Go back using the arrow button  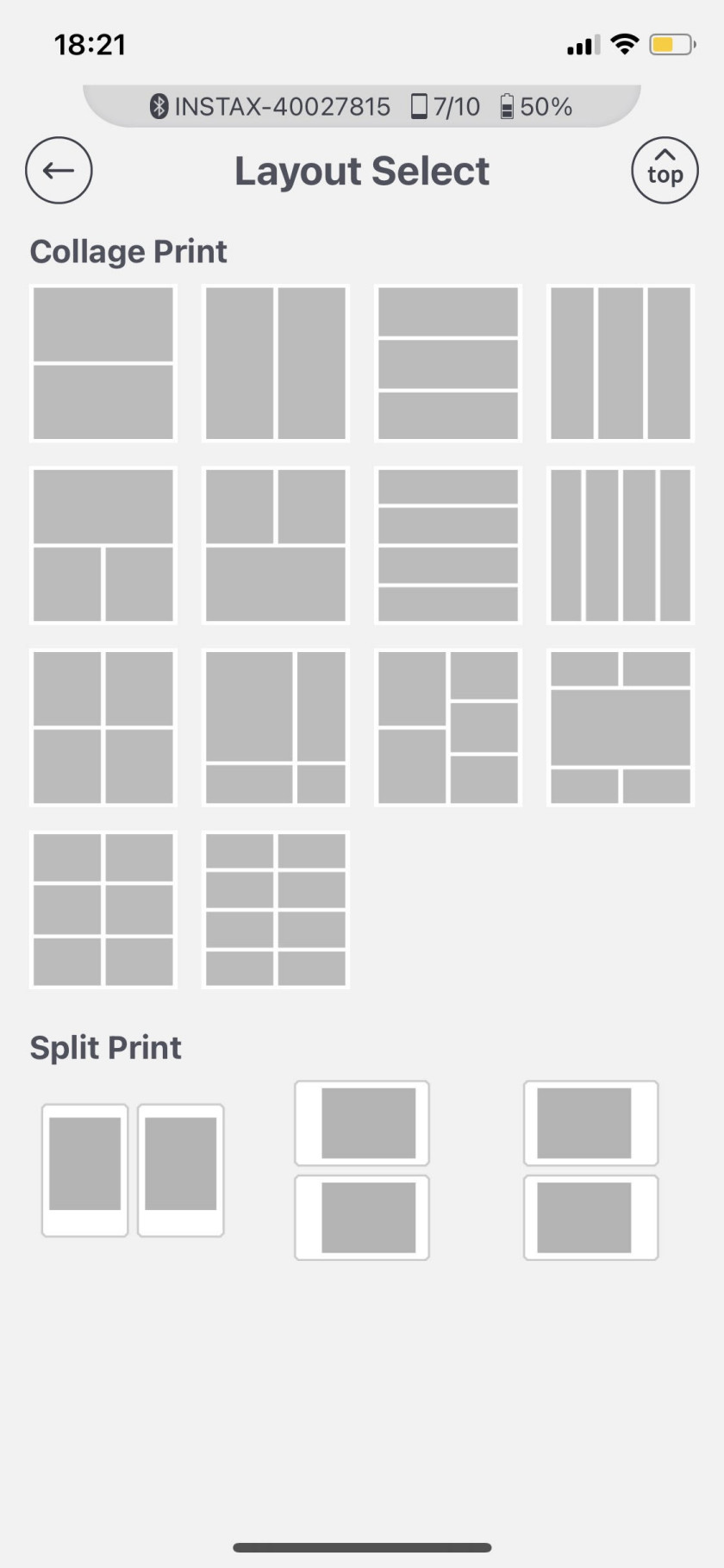coord(59,171)
